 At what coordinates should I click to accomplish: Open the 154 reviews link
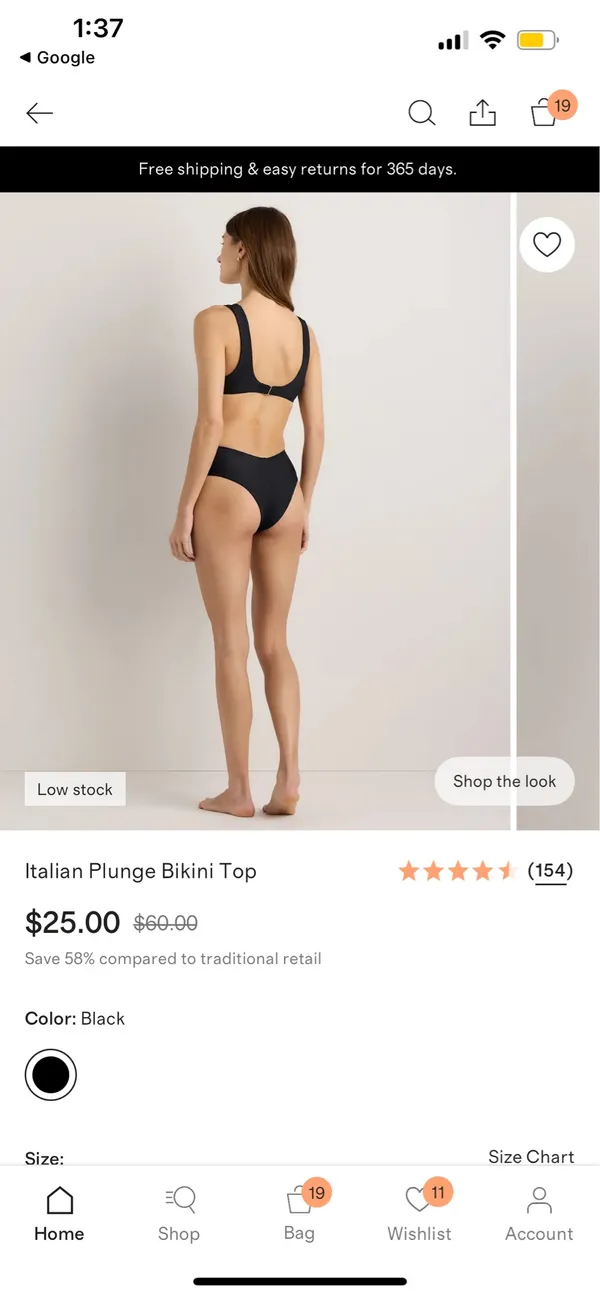pos(550,871)
